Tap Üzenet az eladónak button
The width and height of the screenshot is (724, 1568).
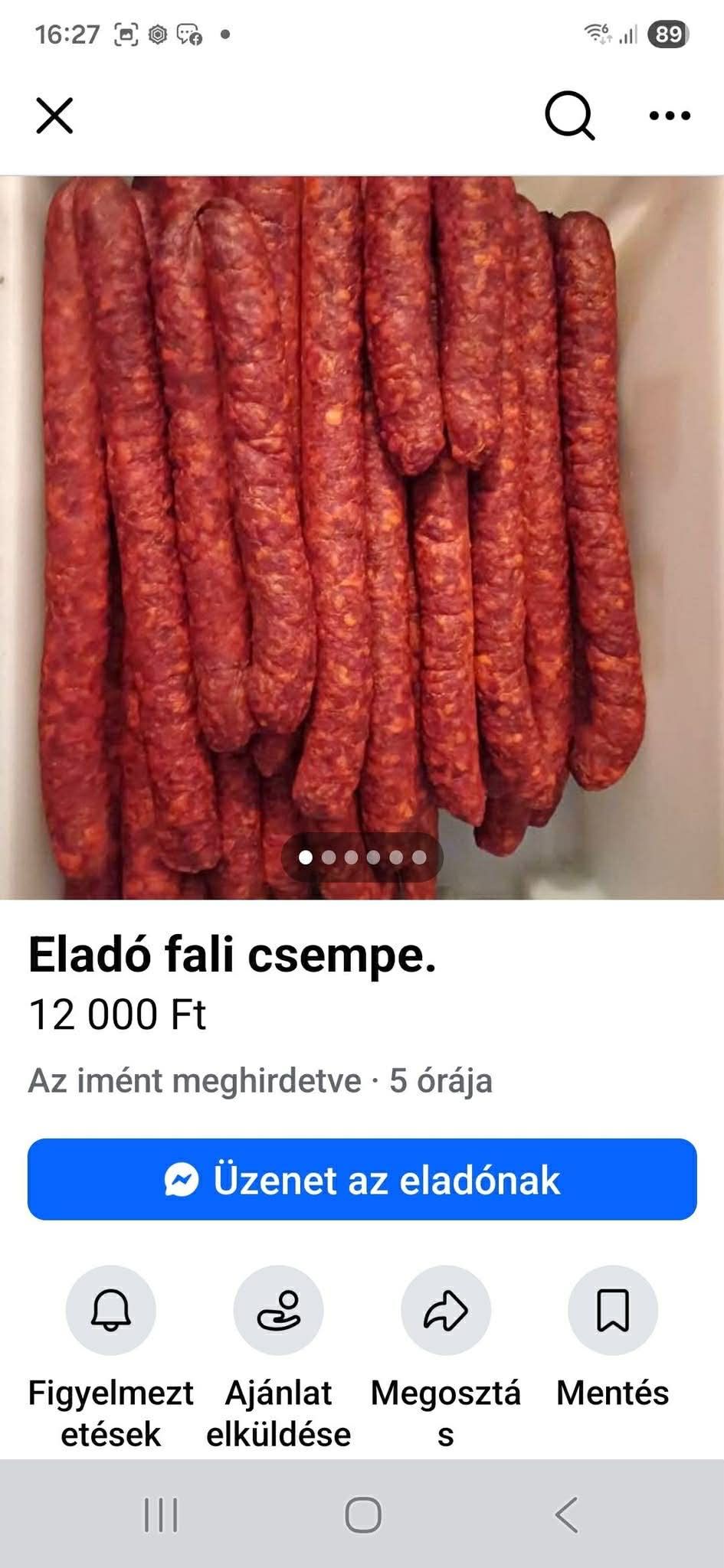point(362,1180)
